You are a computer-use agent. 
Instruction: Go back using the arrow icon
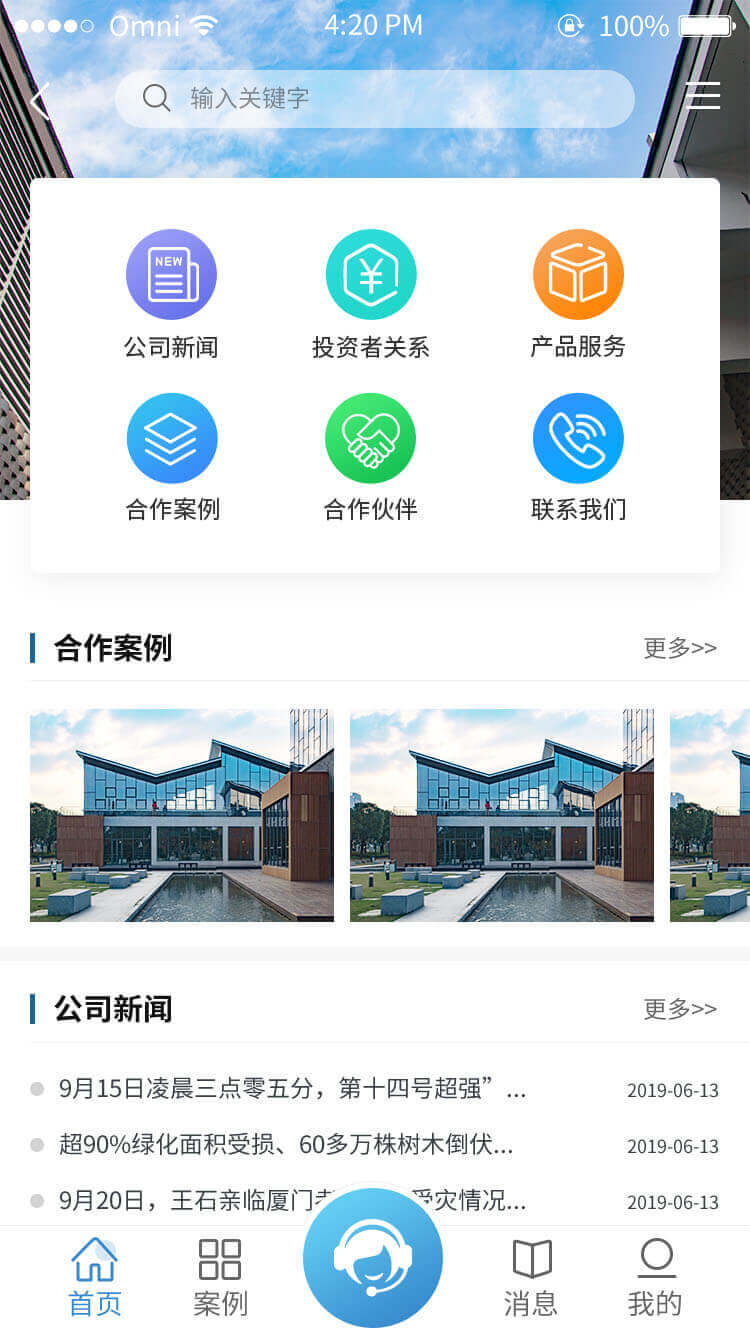40,101
